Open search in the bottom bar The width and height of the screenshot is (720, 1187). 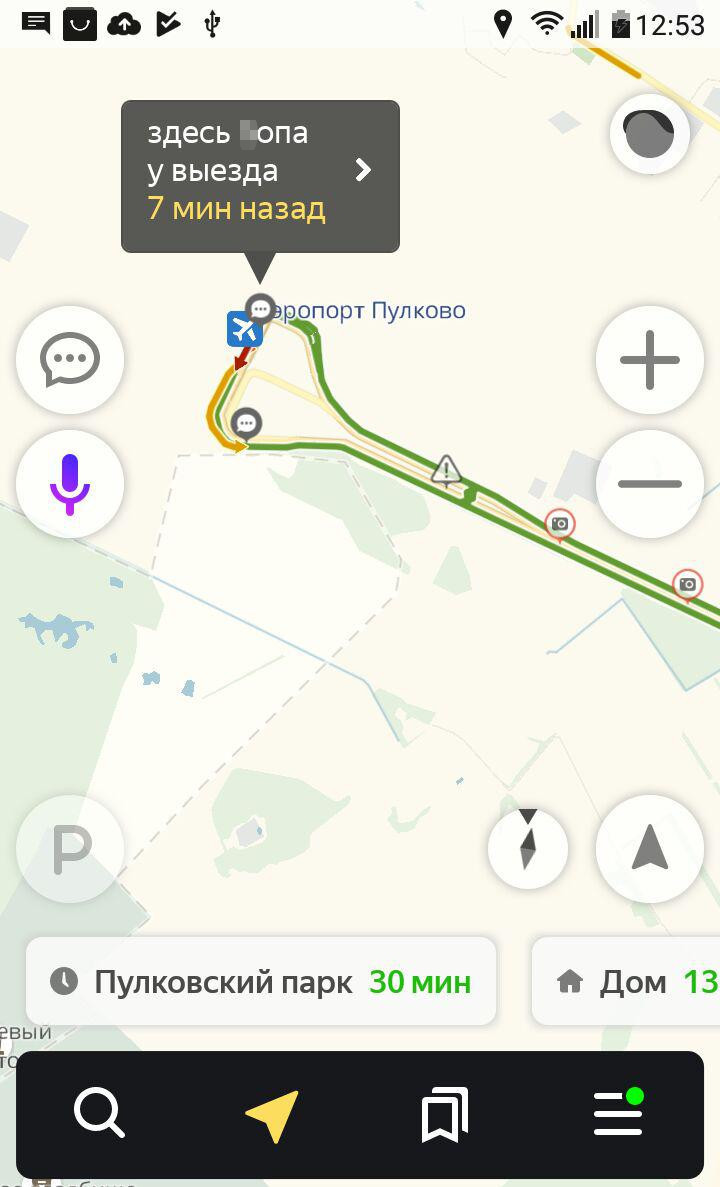[x=99, y=1113]
